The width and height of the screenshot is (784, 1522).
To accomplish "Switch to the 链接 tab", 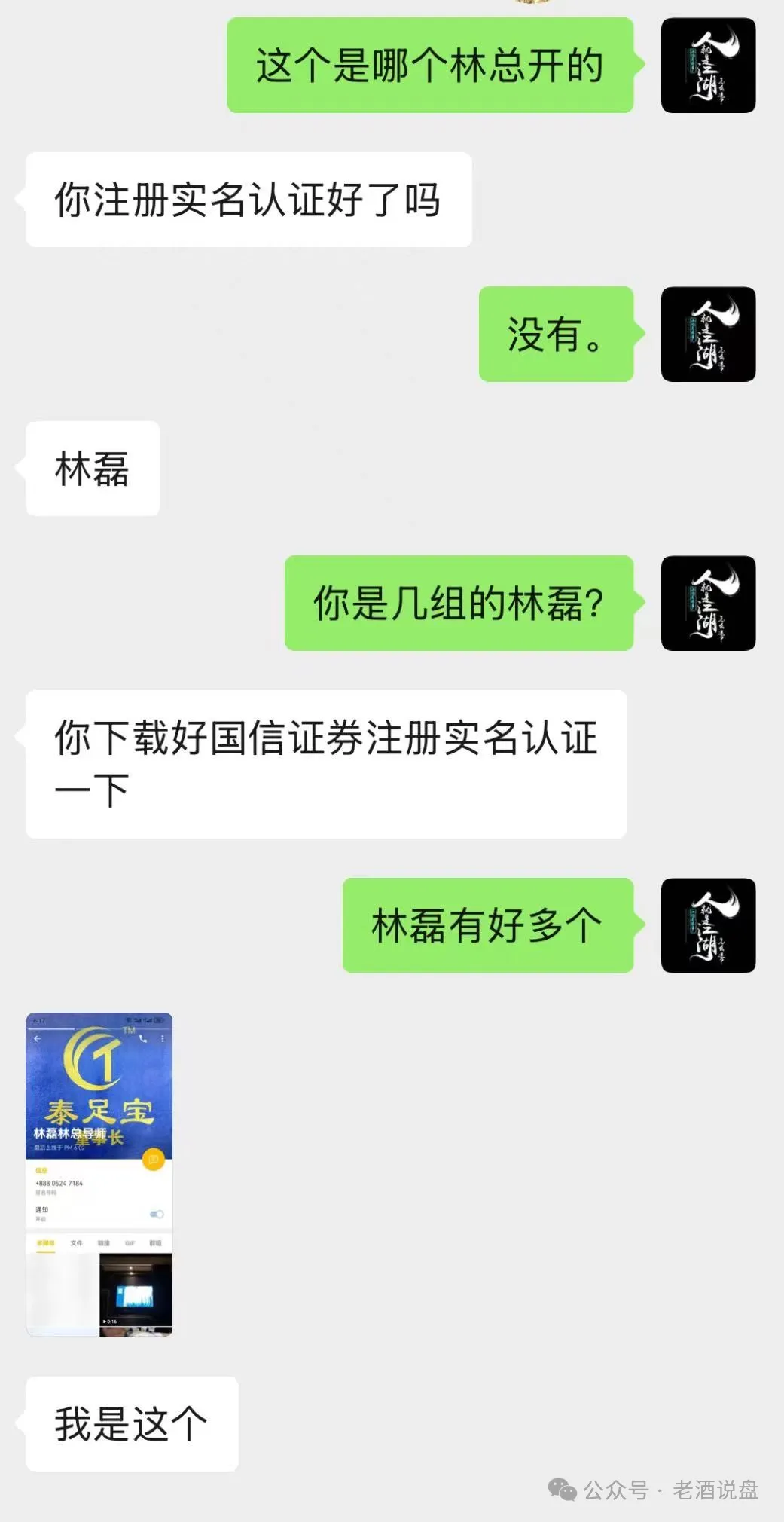I will [x=104, y=1243].
